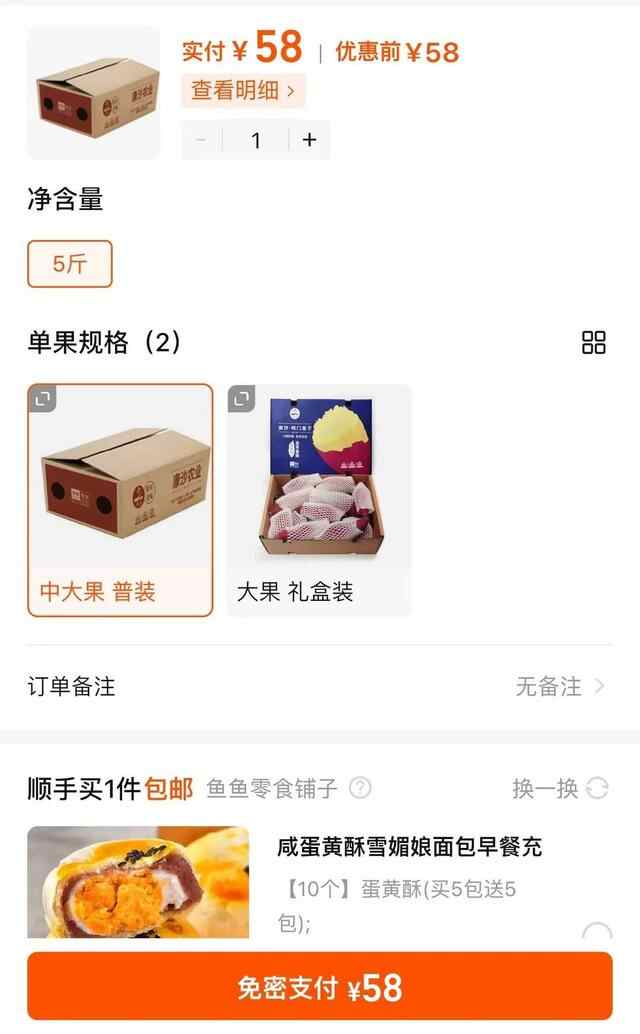
Task: Choose the 中大果 普装 option
Action: 120,499
